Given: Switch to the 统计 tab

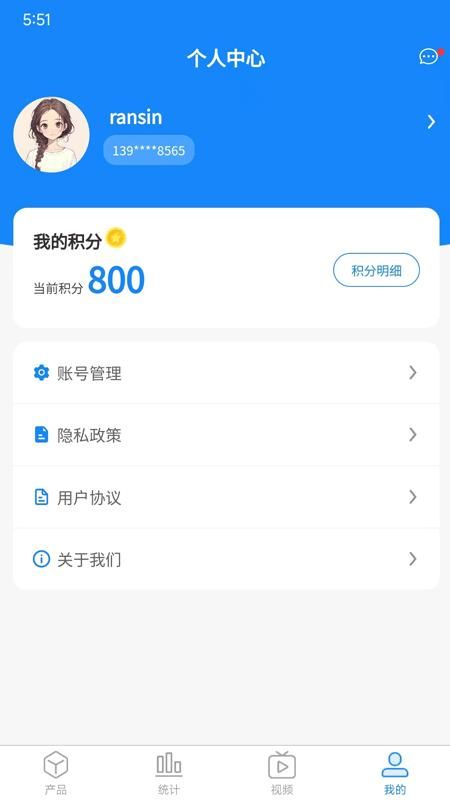Looking at the screenshot, I should (169, 773).
